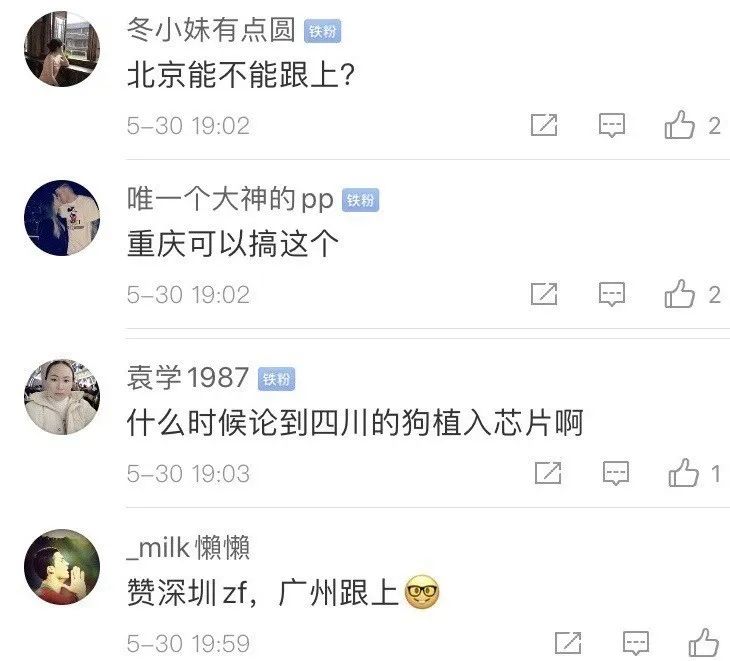Viewport: 730px width, 661px height.
Task: Share _milk懒懒's comment
Action: pos(568,642)
